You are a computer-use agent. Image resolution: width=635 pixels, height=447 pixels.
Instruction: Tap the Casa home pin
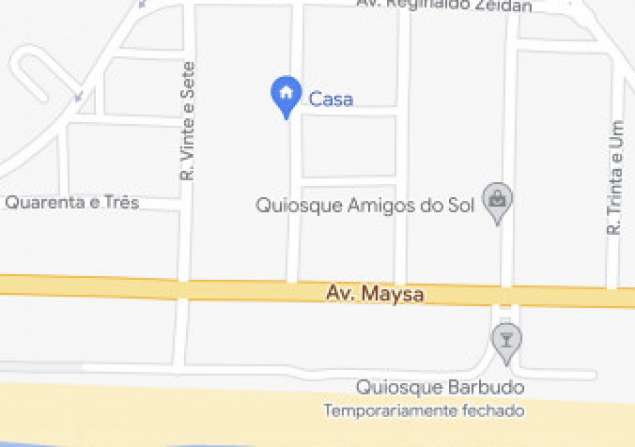point(287,95)
